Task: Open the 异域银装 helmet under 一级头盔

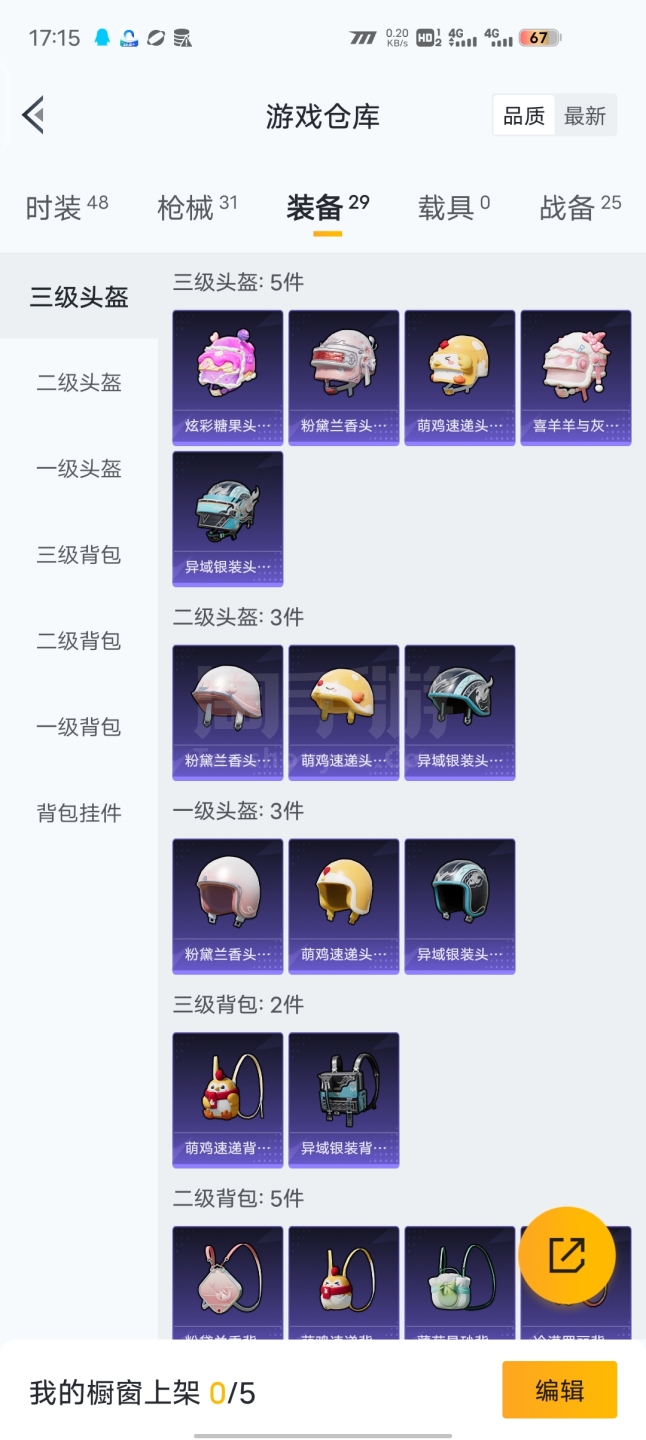Action: tap(460, 905)
